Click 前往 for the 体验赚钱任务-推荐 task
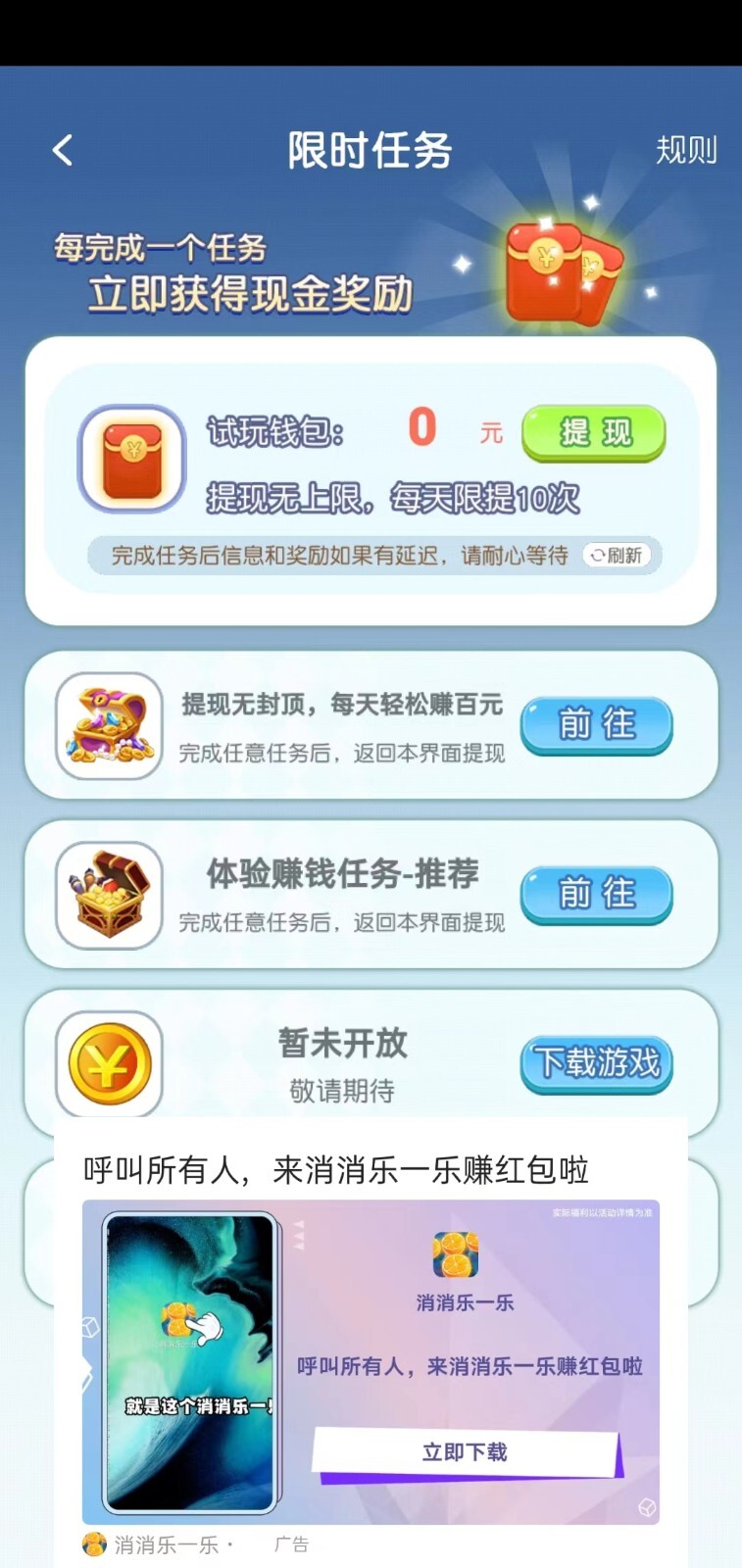 click(596, 894)
